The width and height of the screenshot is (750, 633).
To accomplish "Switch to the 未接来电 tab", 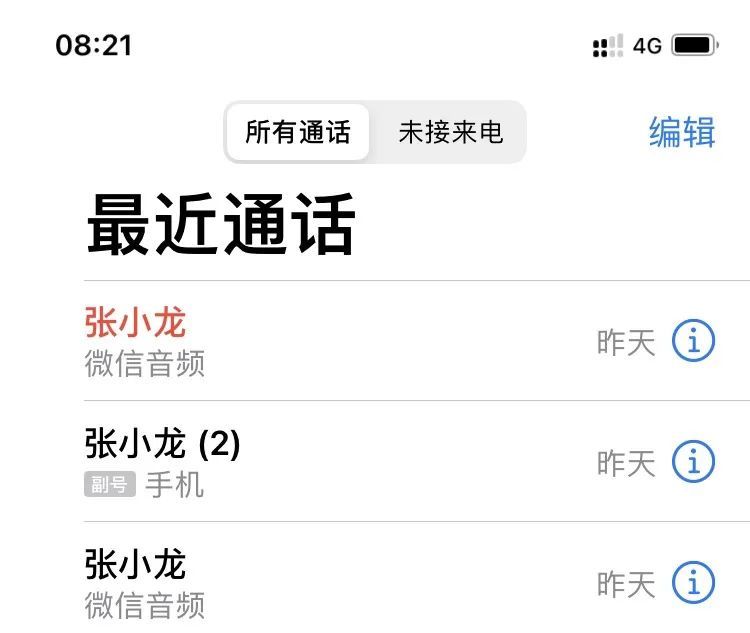I will [451, 132].
